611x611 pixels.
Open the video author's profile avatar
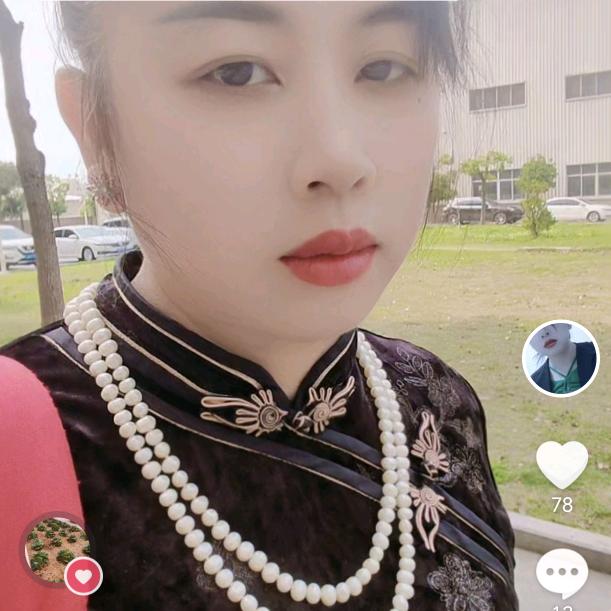[x=560, y=358]
